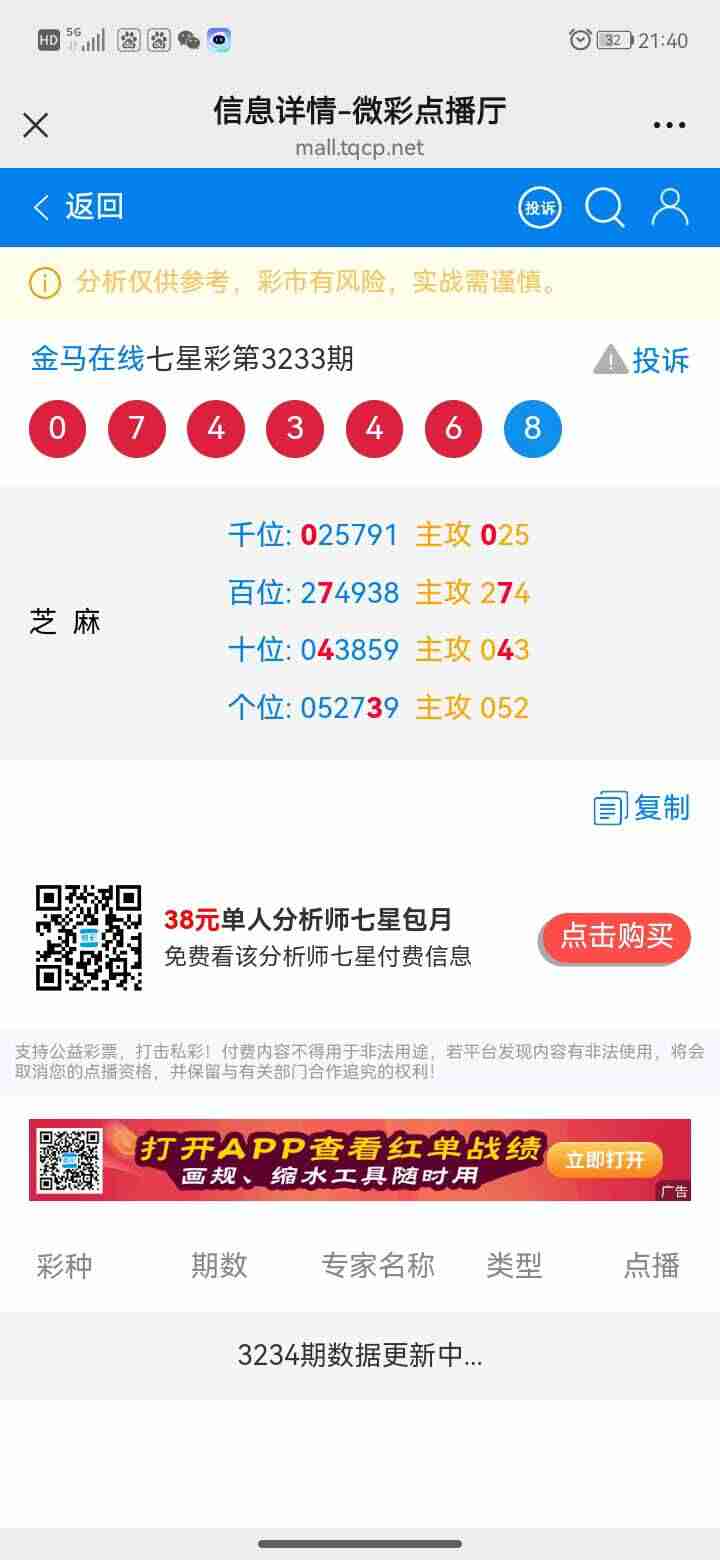Select the red number ball 0

click(x=57, y=428)
